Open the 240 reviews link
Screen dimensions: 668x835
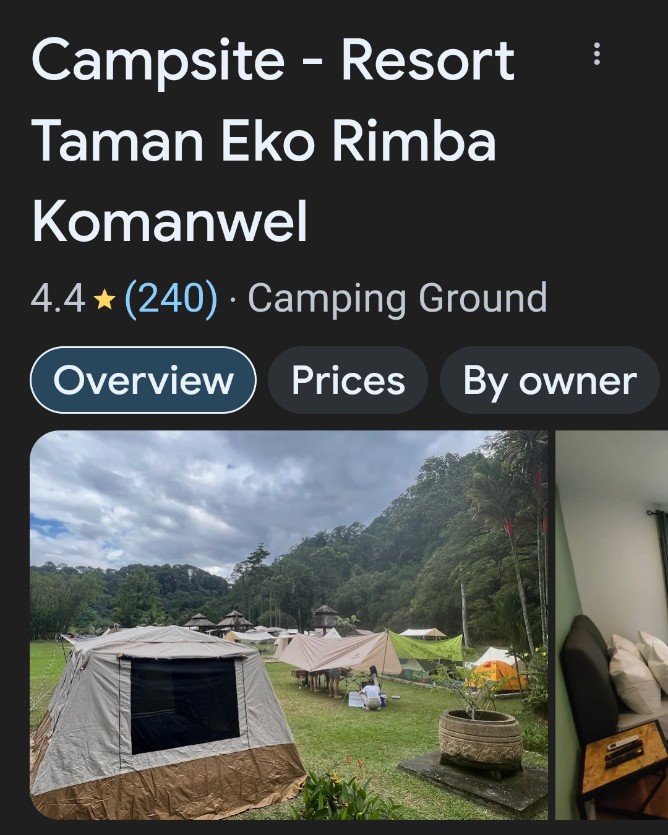pos(170,298)
